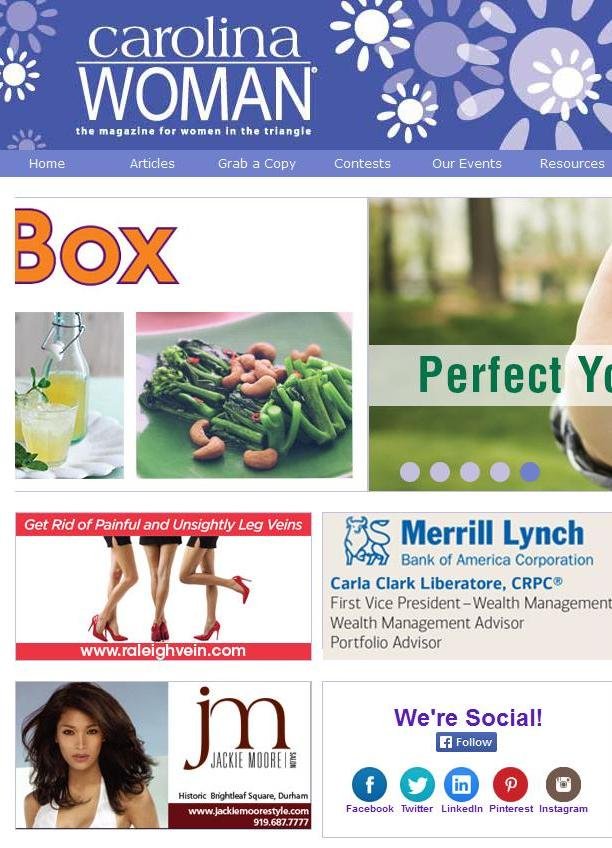
Task: Open the Jackie Moore salon ad
Action: click(163, 756)
